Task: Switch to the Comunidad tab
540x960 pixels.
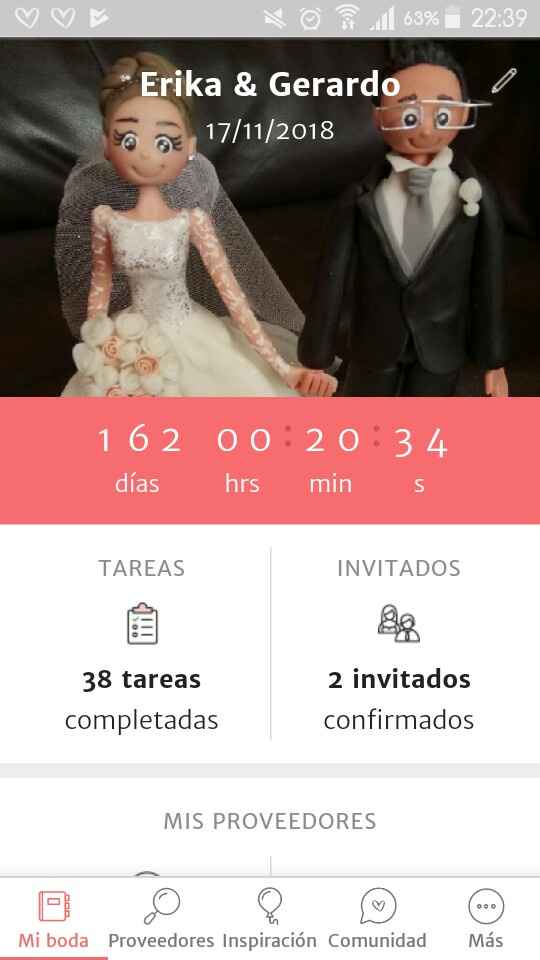Action: [x=377, y=918]
